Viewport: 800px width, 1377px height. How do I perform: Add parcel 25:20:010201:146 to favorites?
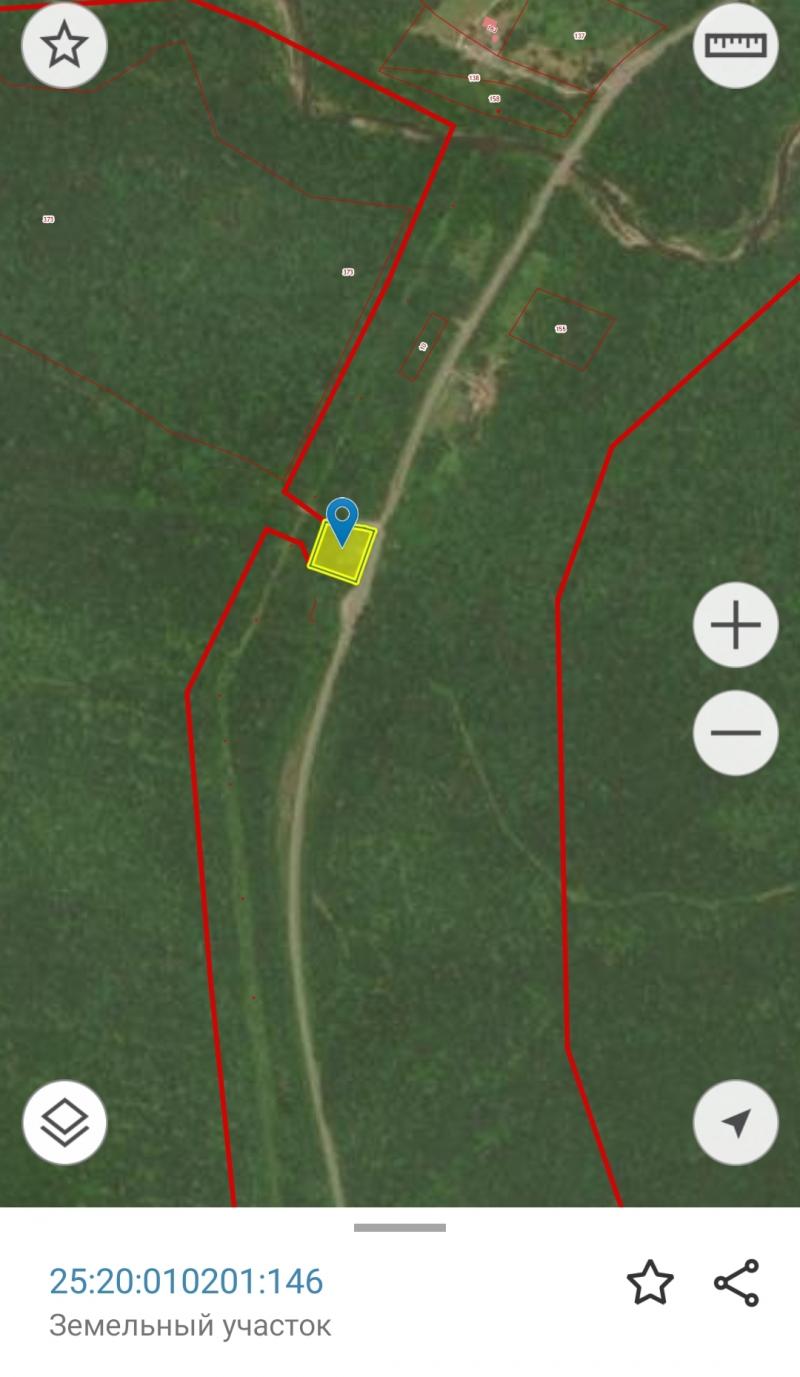tap(650, 1282)
